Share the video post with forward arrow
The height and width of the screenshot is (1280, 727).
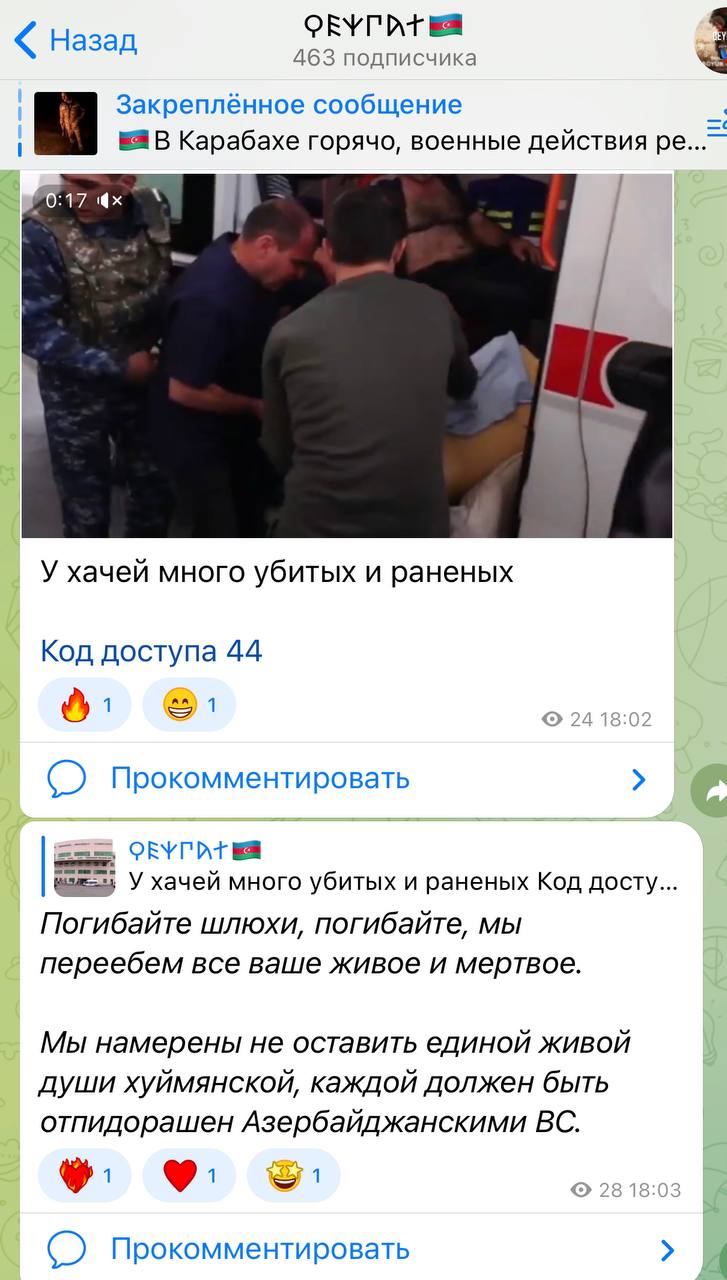712,791
